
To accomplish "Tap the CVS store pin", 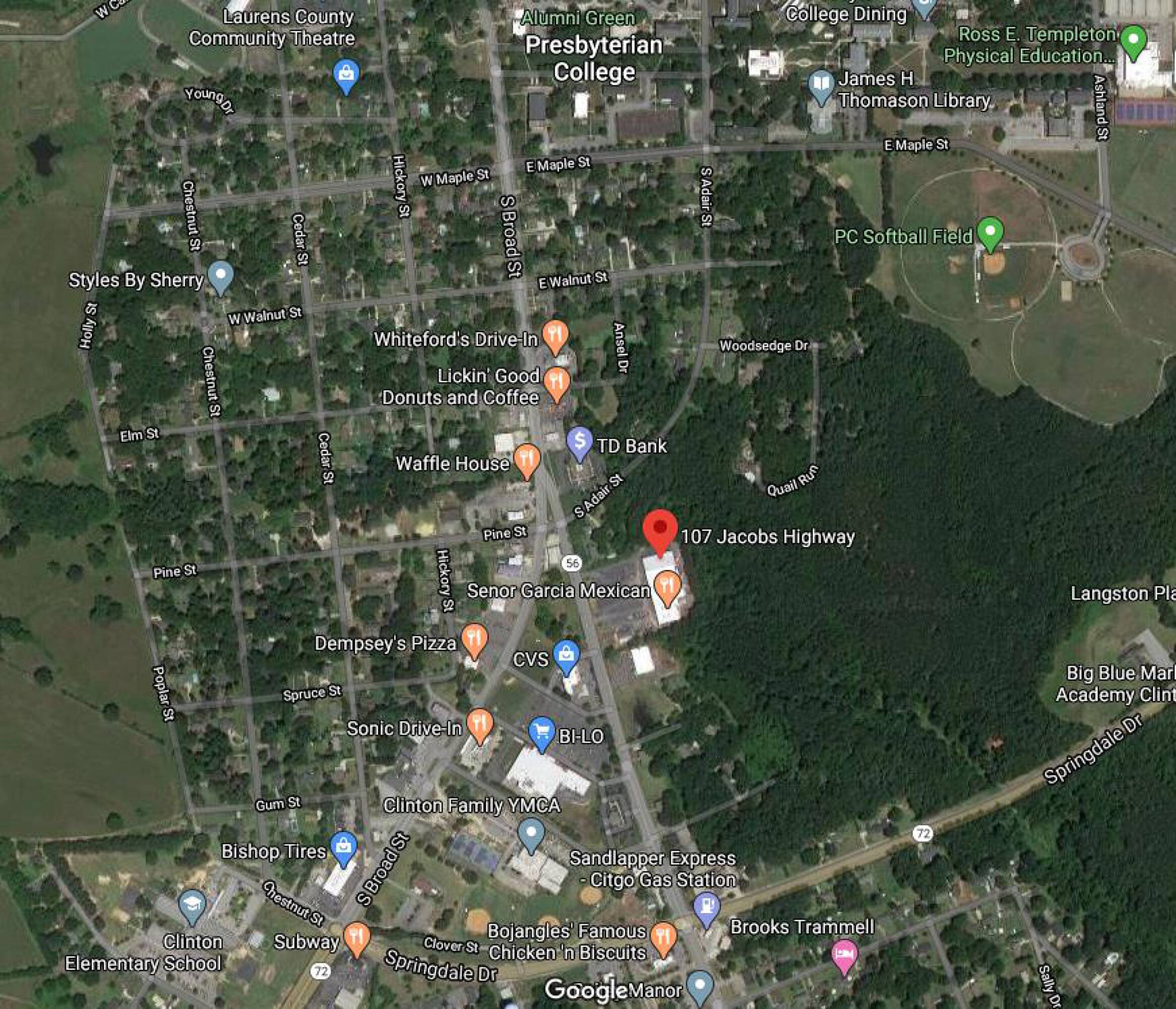I will (566, 655).
